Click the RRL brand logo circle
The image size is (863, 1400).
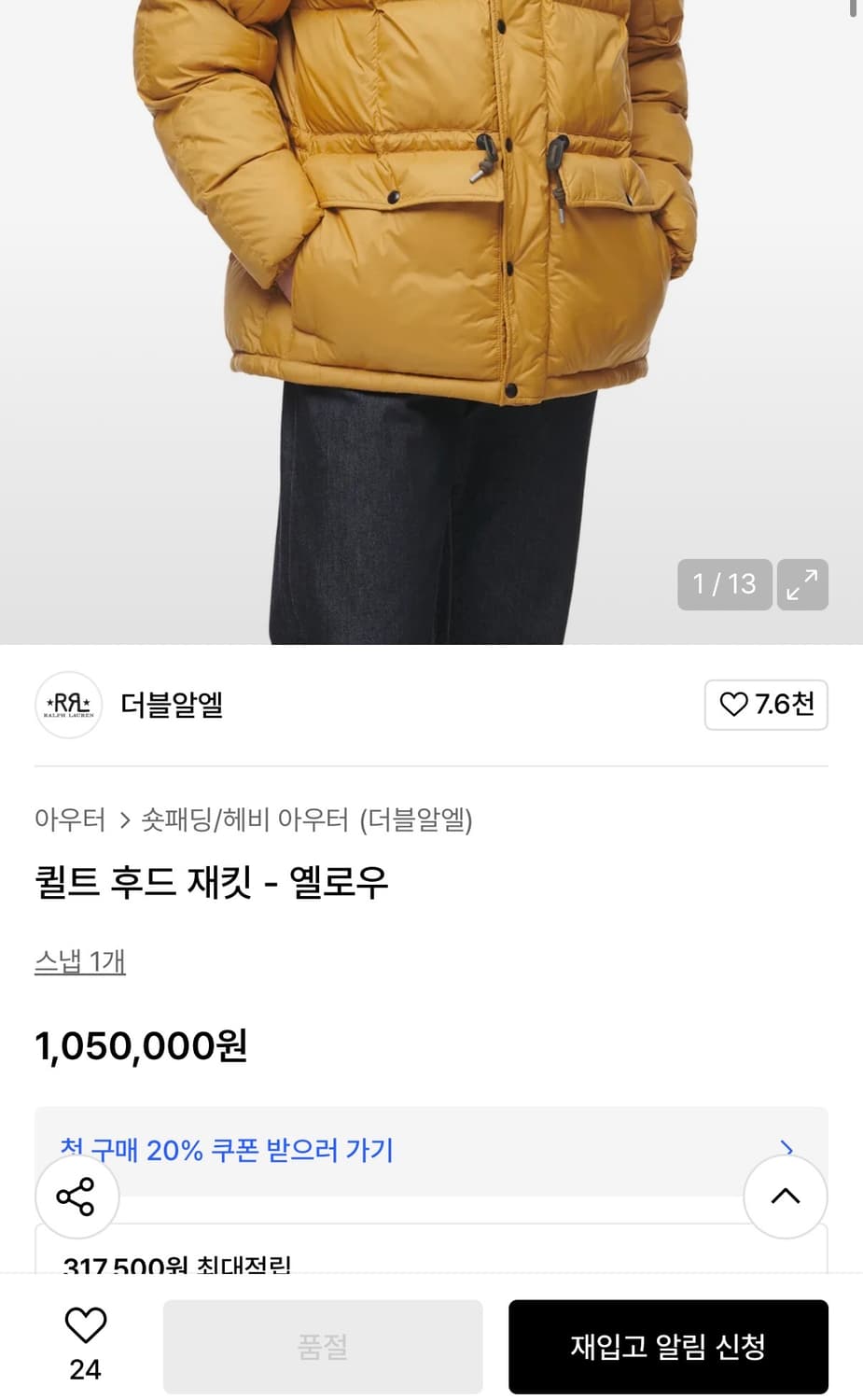click(x=68, y=706)
